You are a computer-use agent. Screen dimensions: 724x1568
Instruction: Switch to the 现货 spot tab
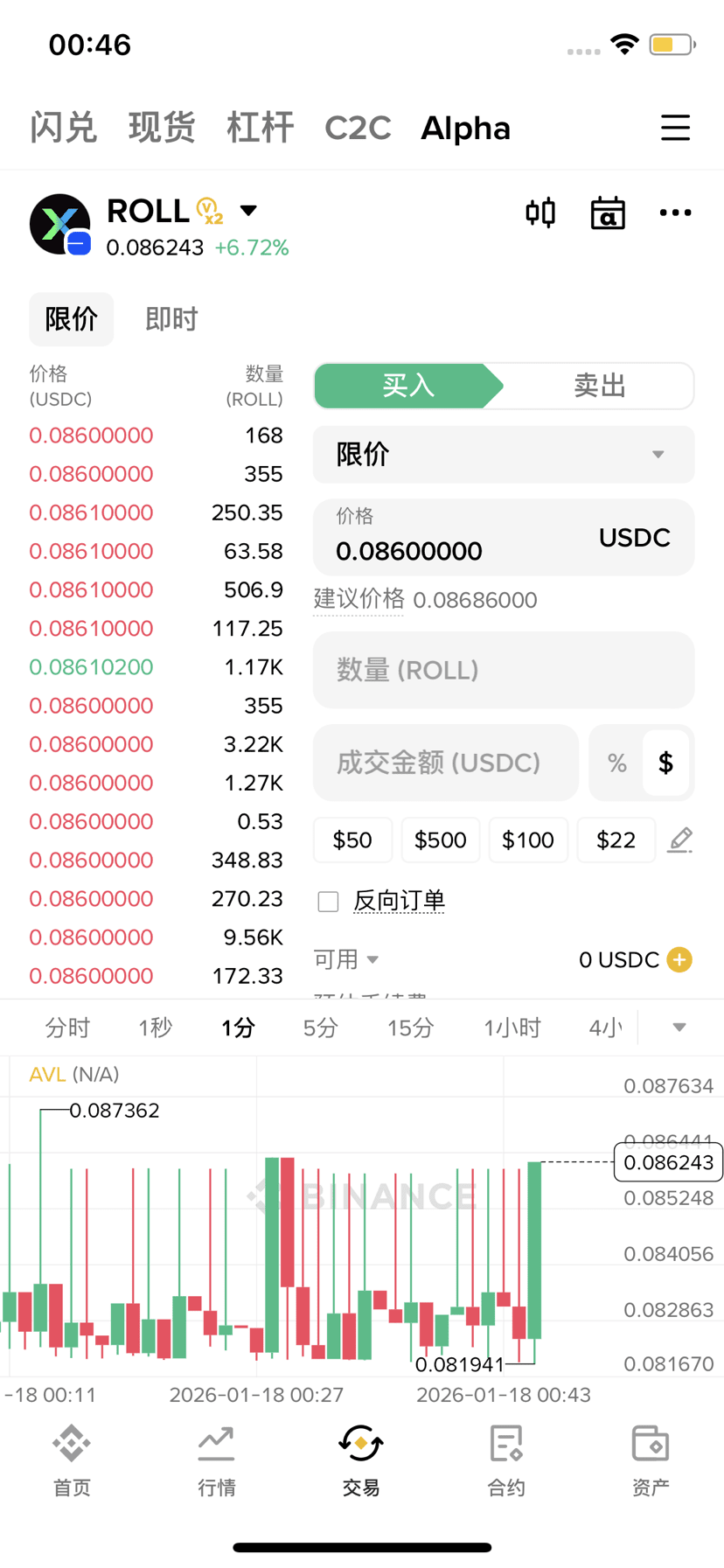[162, 128]
